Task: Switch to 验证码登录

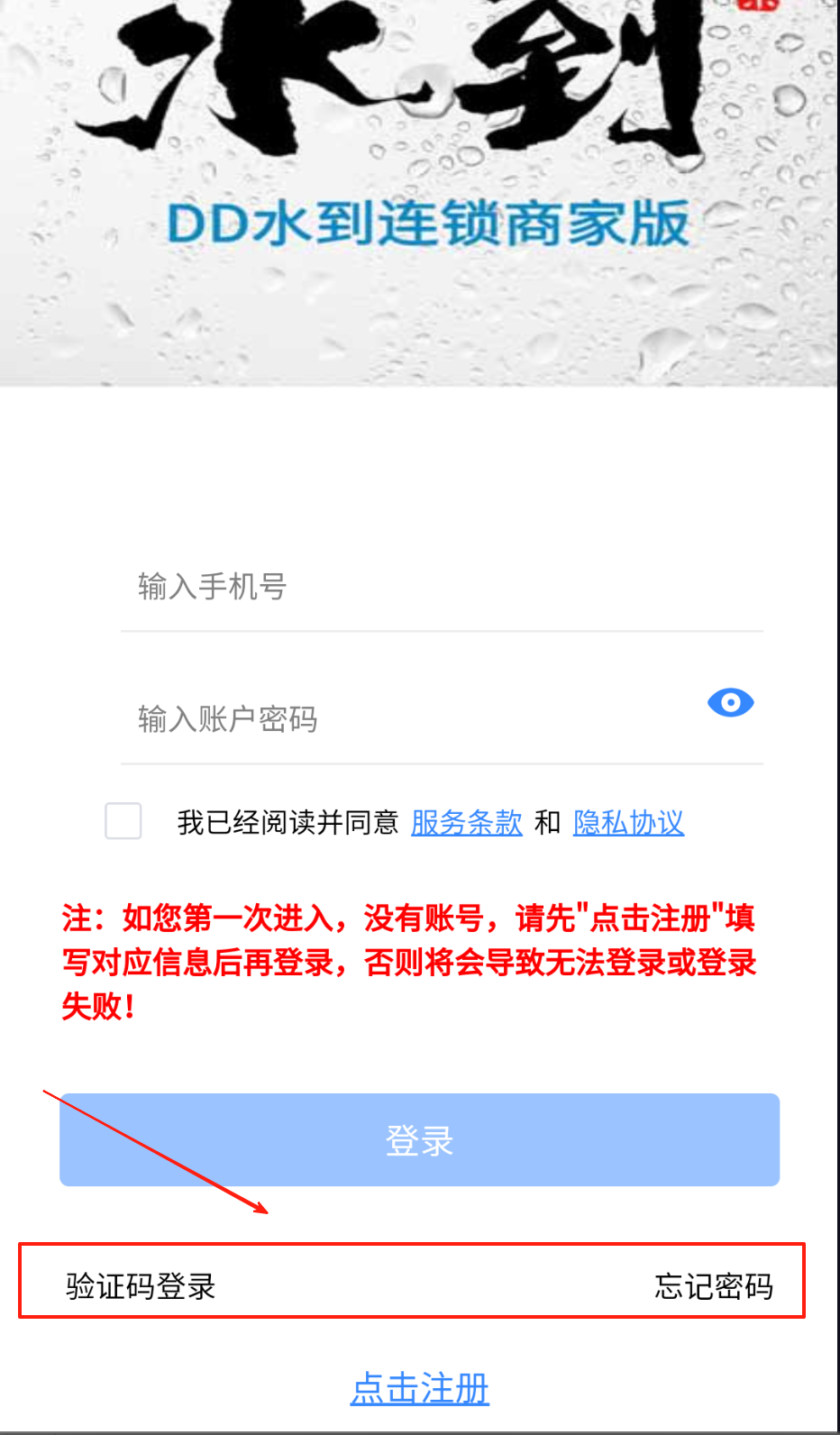Action: coord(141,1286)
